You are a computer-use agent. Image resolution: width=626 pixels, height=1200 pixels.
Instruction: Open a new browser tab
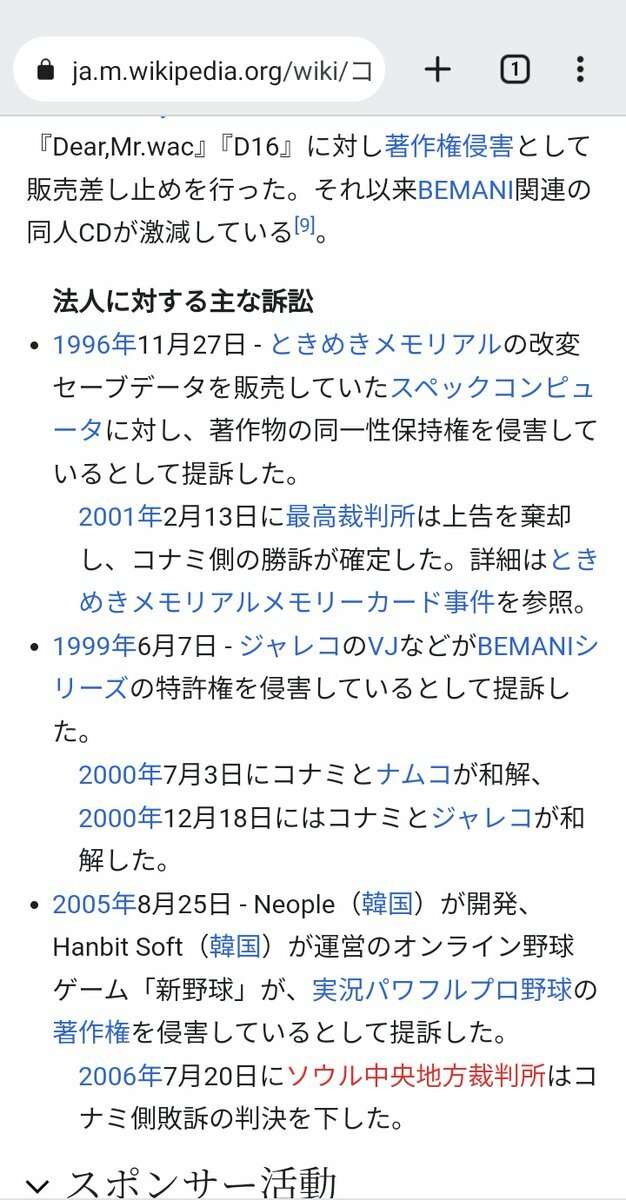(x=438, y=69)
